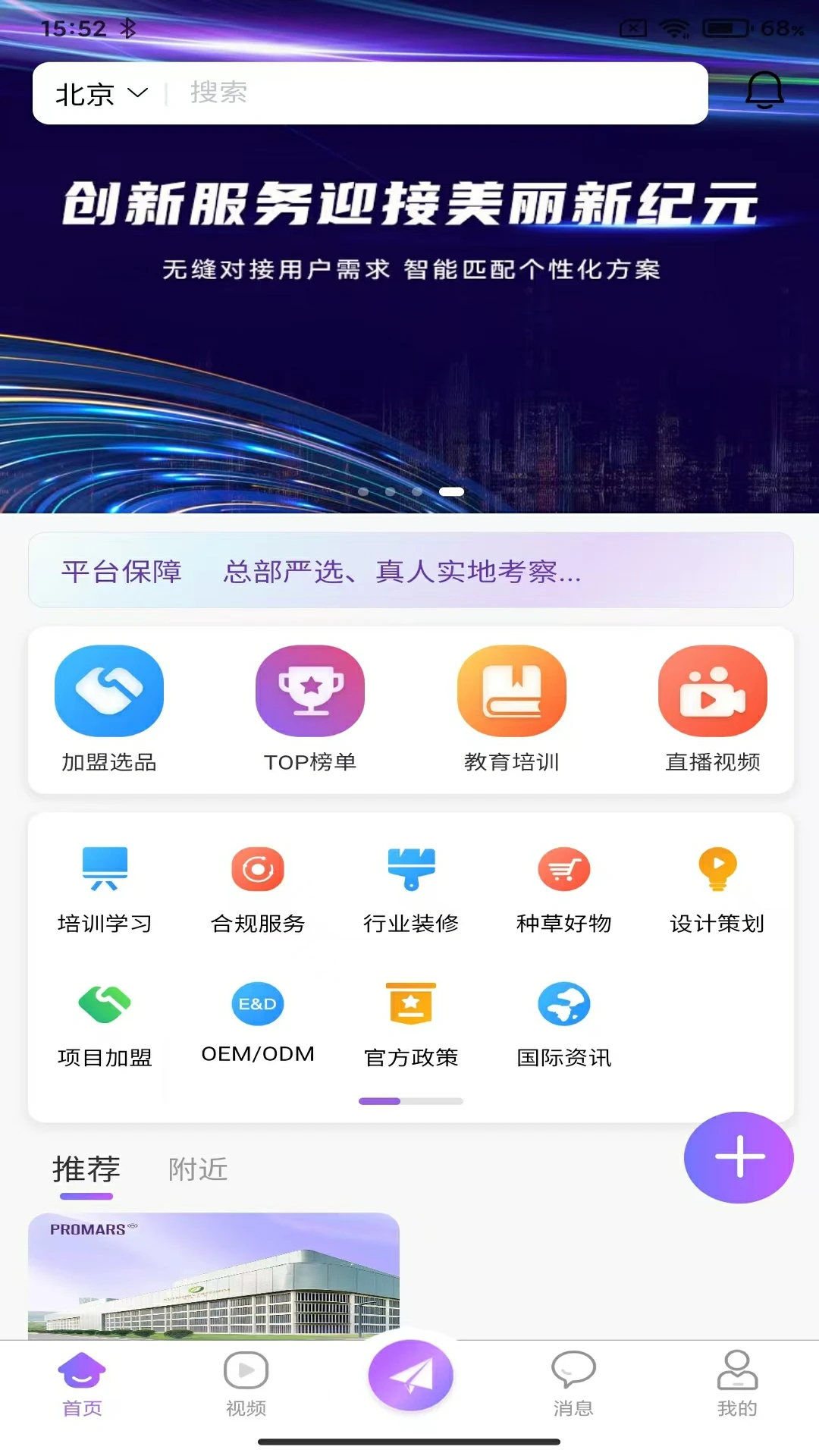Image resolution: width=819 pixels, height=1456 pixels.
Task: Jump to the last banner slide indicator
Action: (451, 491)
